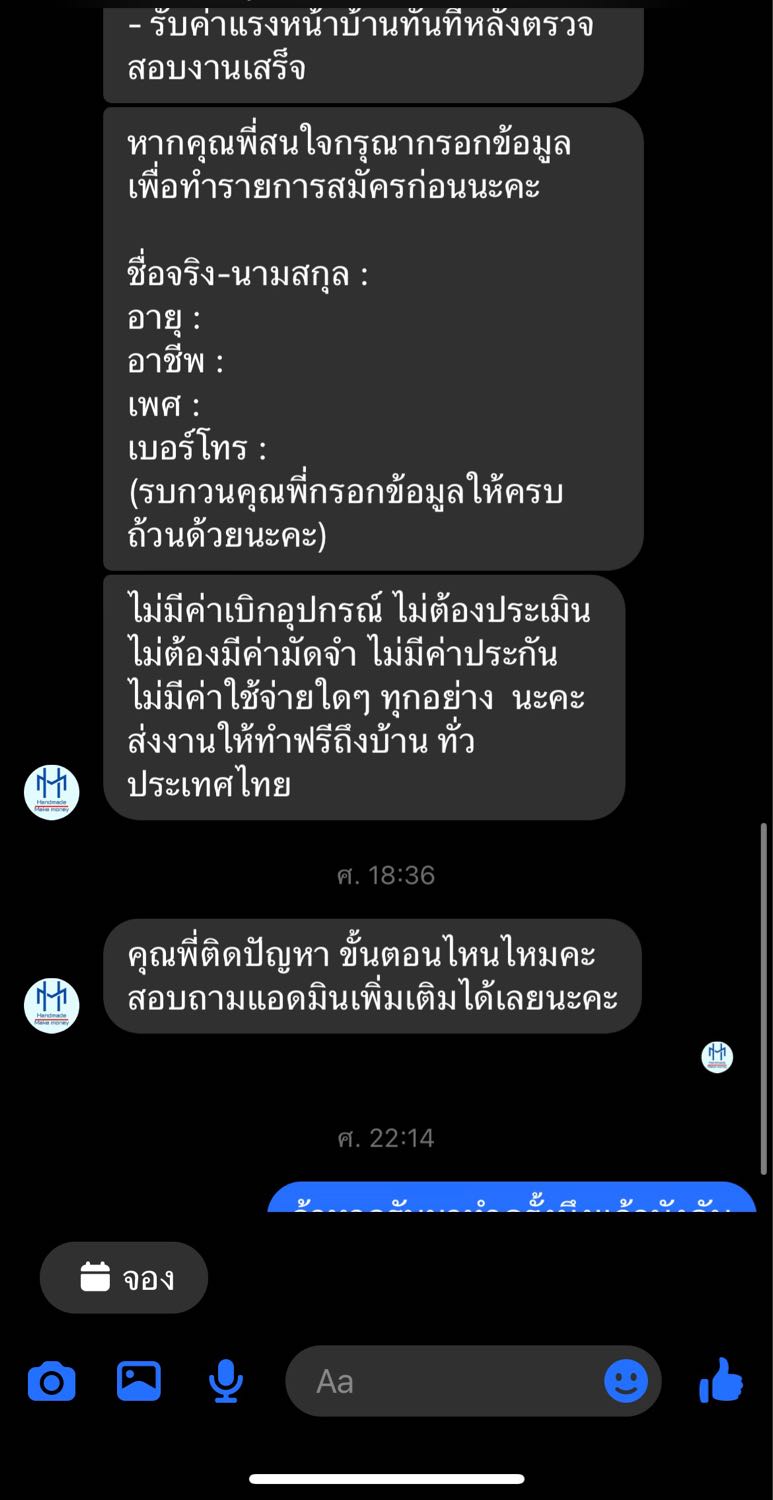Open the photo gallery picker
Screen dimensions: 773x1500
tap(139, 1381)
